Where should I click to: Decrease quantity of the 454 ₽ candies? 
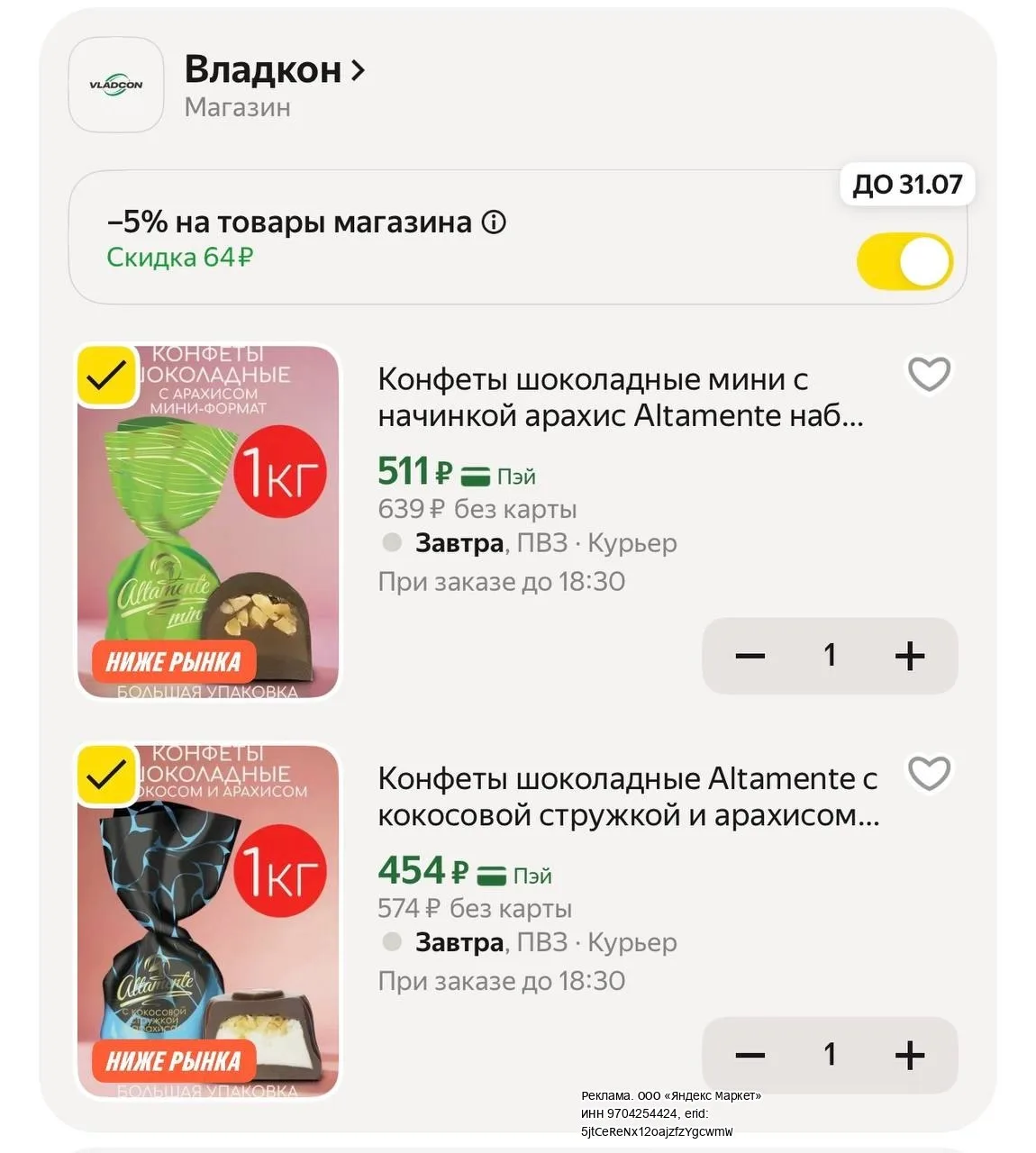750,1055
